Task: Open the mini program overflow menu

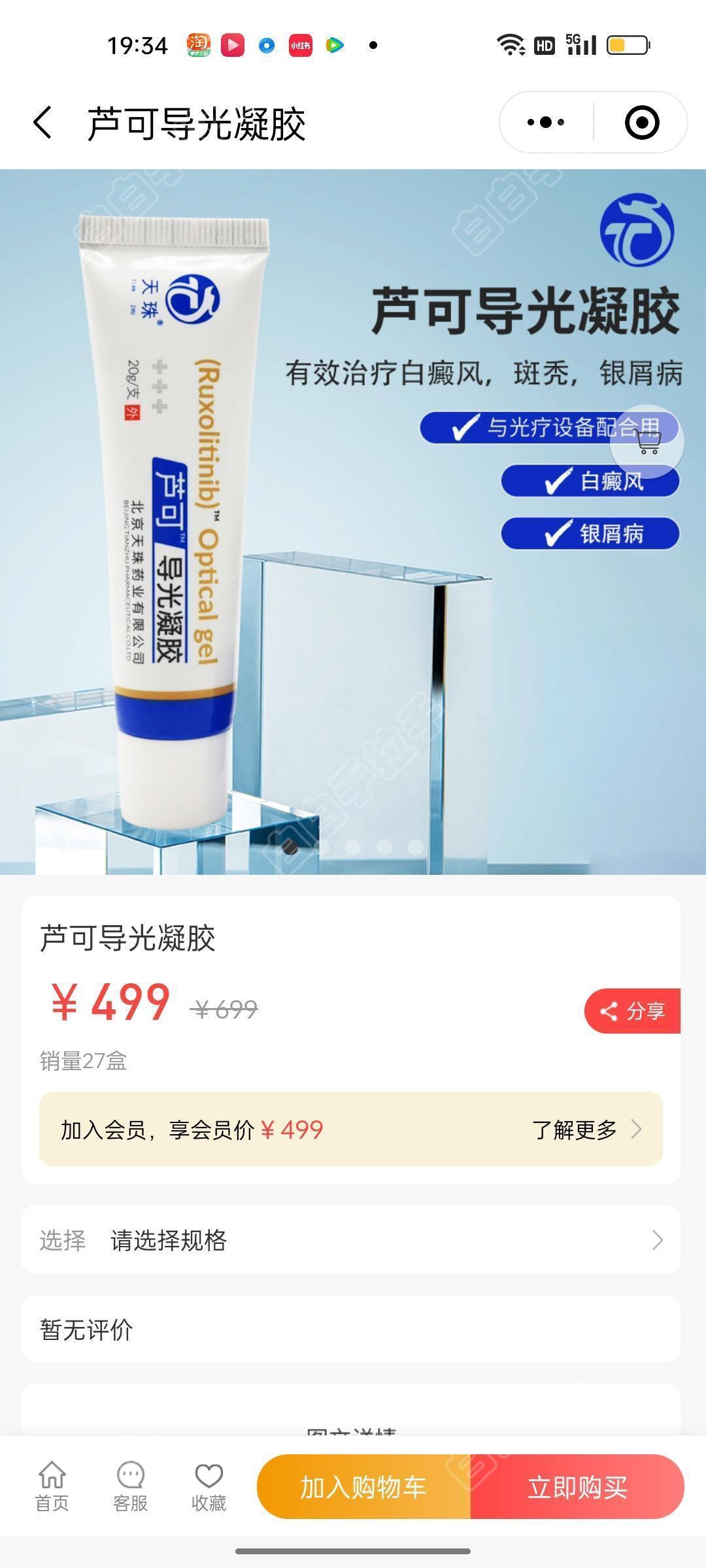Action: coord(546,122)
